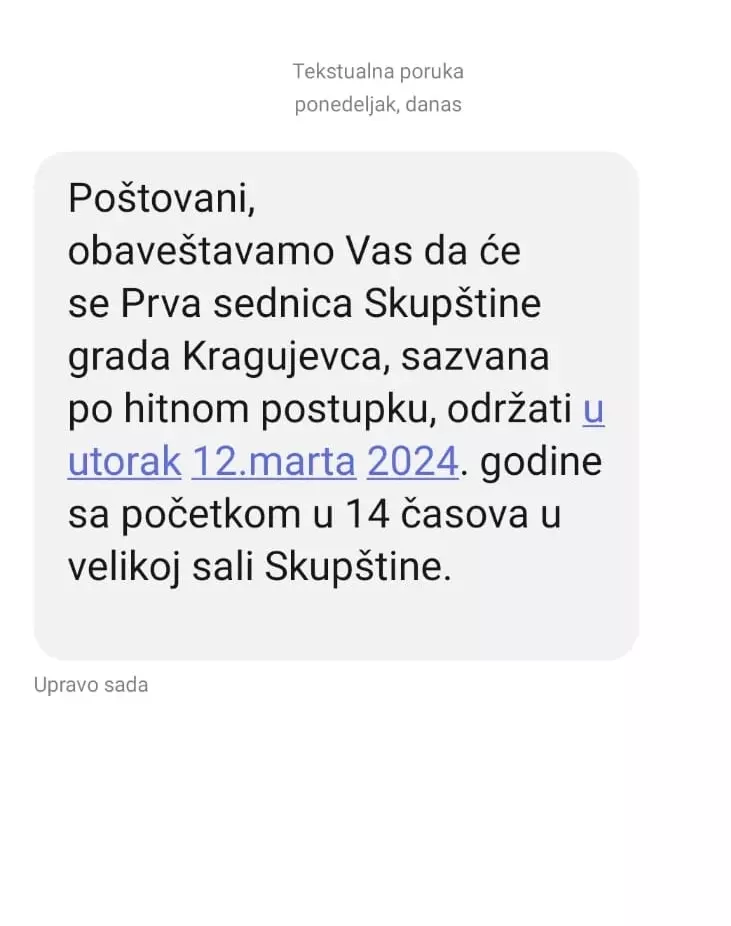The height and width of the screenshot is (926, 731).
Task: Open the underlined 12.marta date link
Action: 273,463
